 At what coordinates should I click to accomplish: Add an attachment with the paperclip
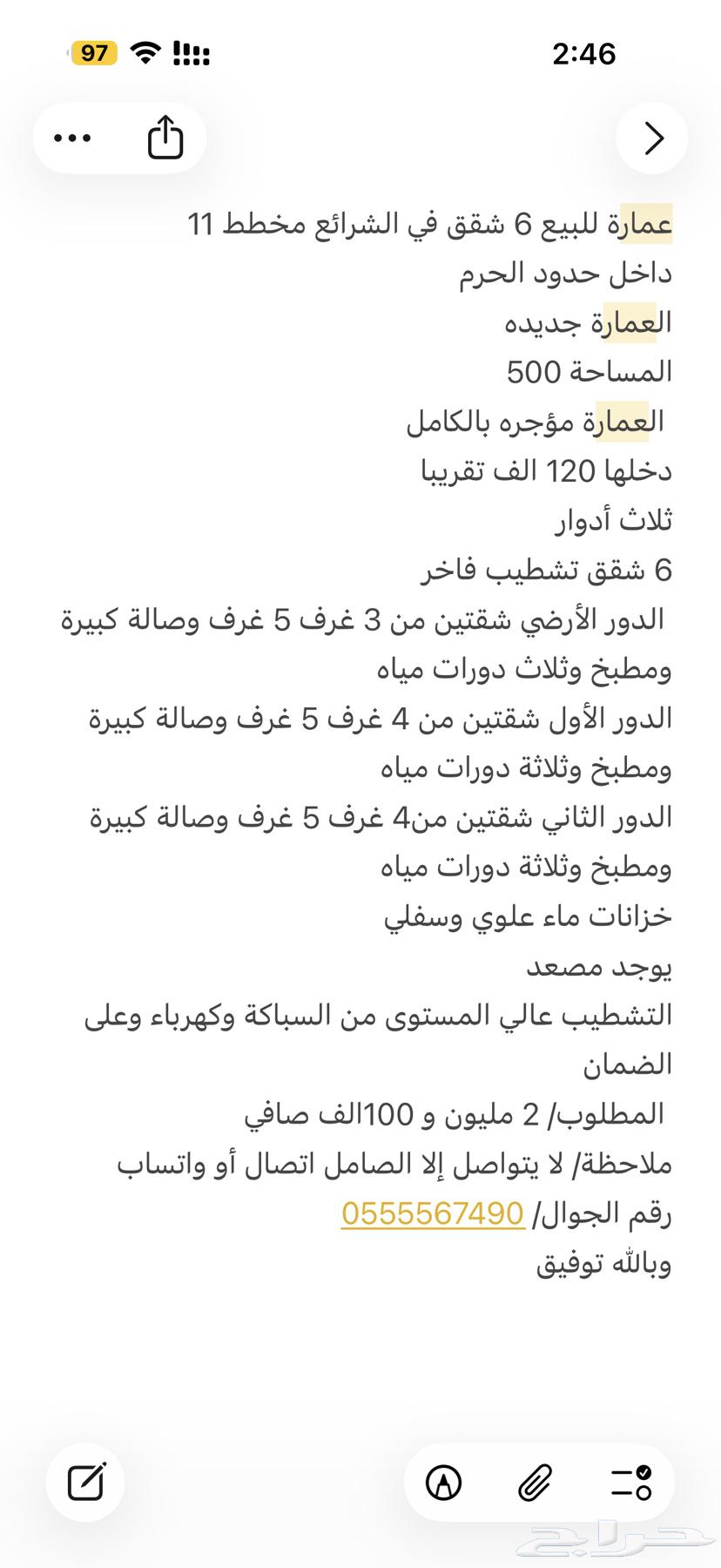(535, 1482)
